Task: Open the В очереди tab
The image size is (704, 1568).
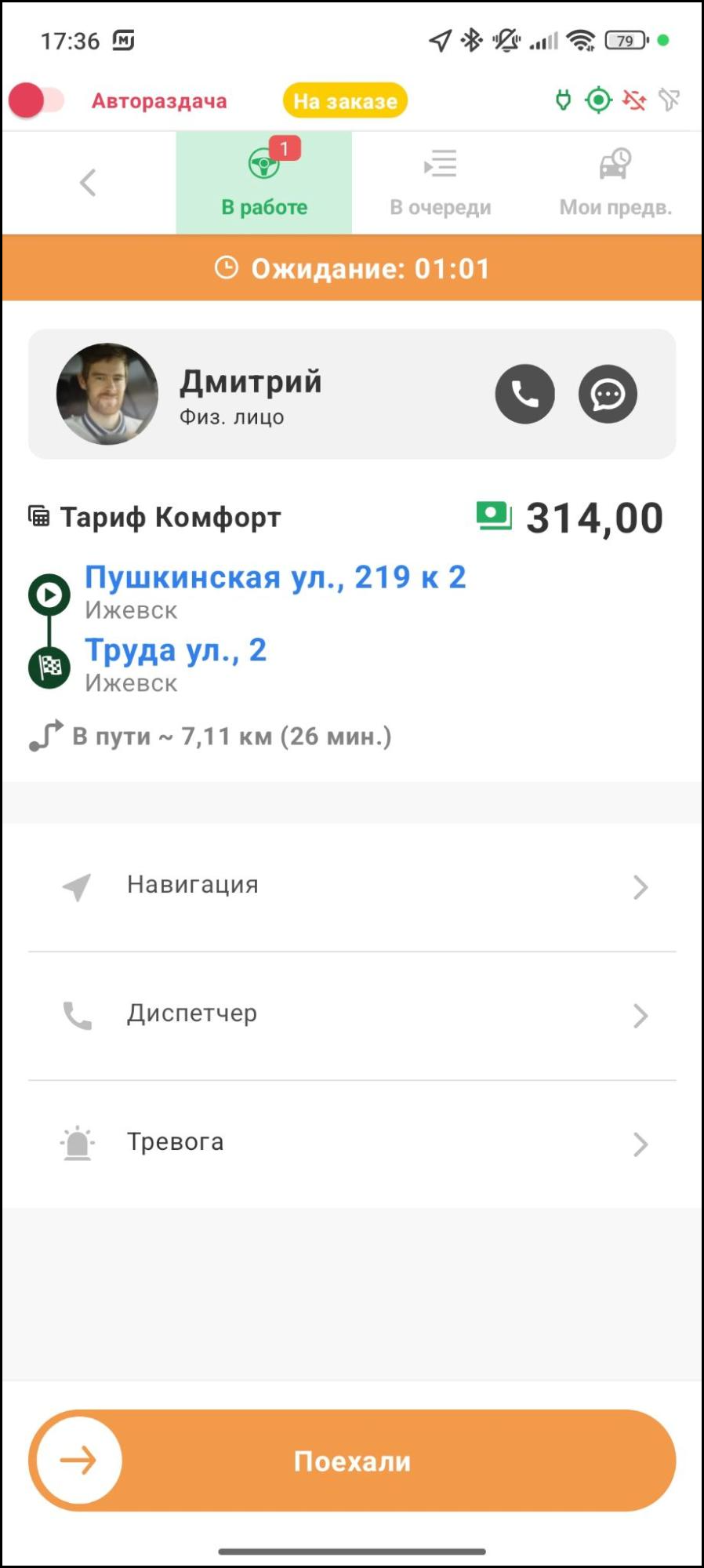Action: coord(440,183)
